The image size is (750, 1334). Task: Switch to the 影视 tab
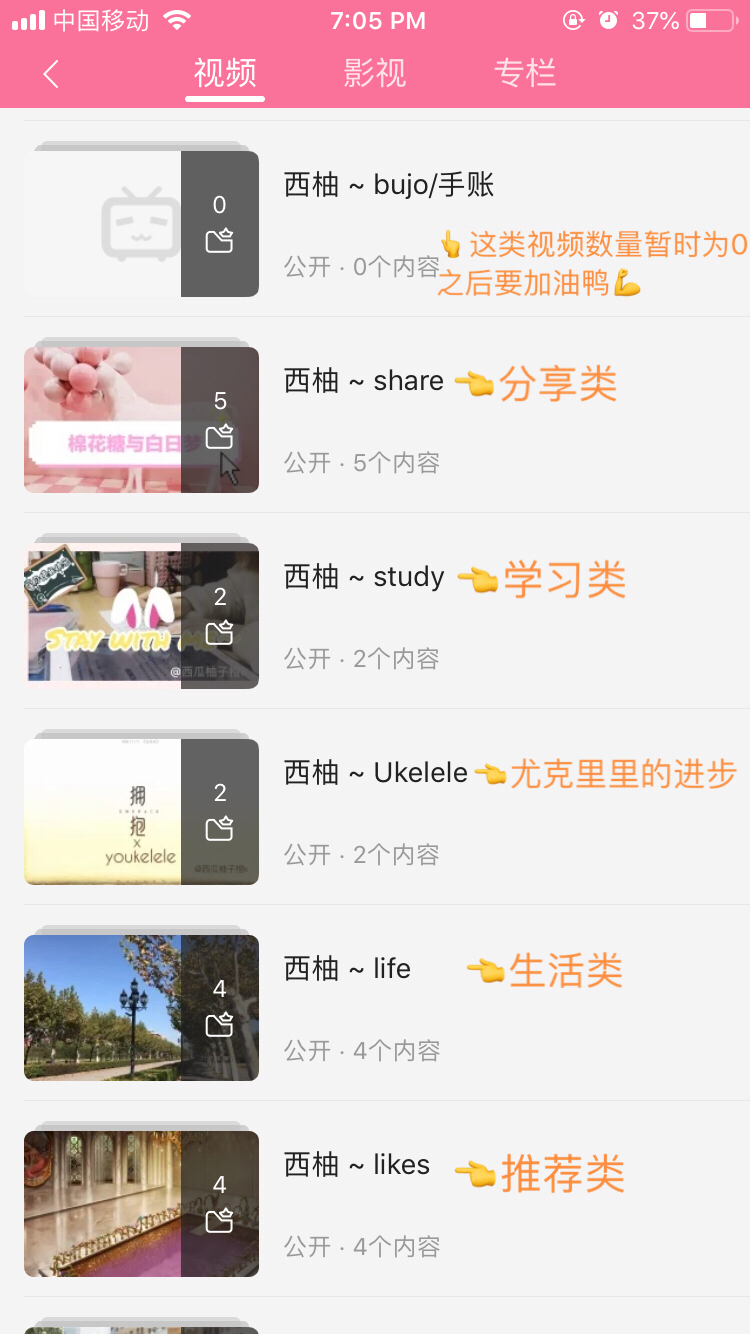click(375, 73)
